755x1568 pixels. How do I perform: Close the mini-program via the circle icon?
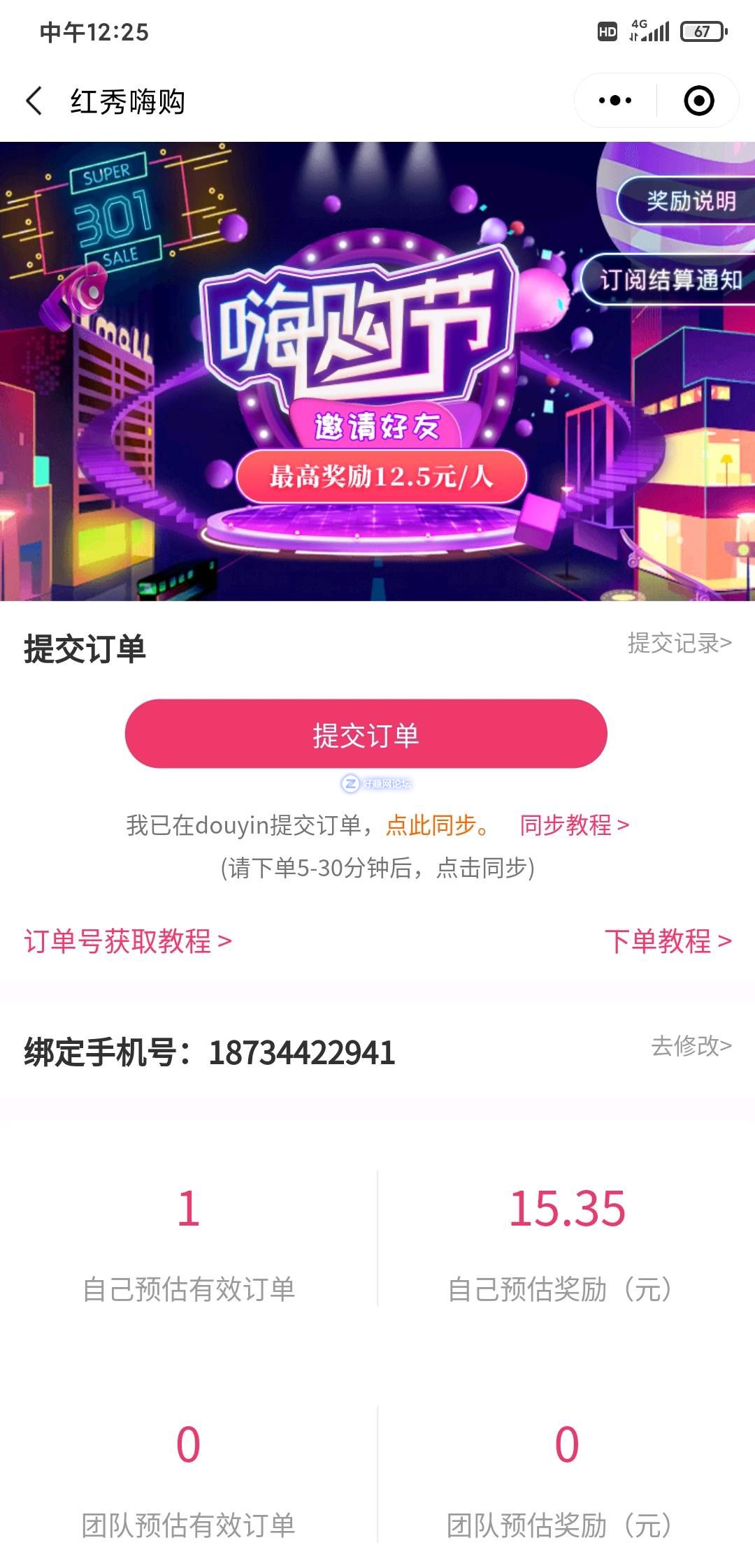click(x=698, y=101)
